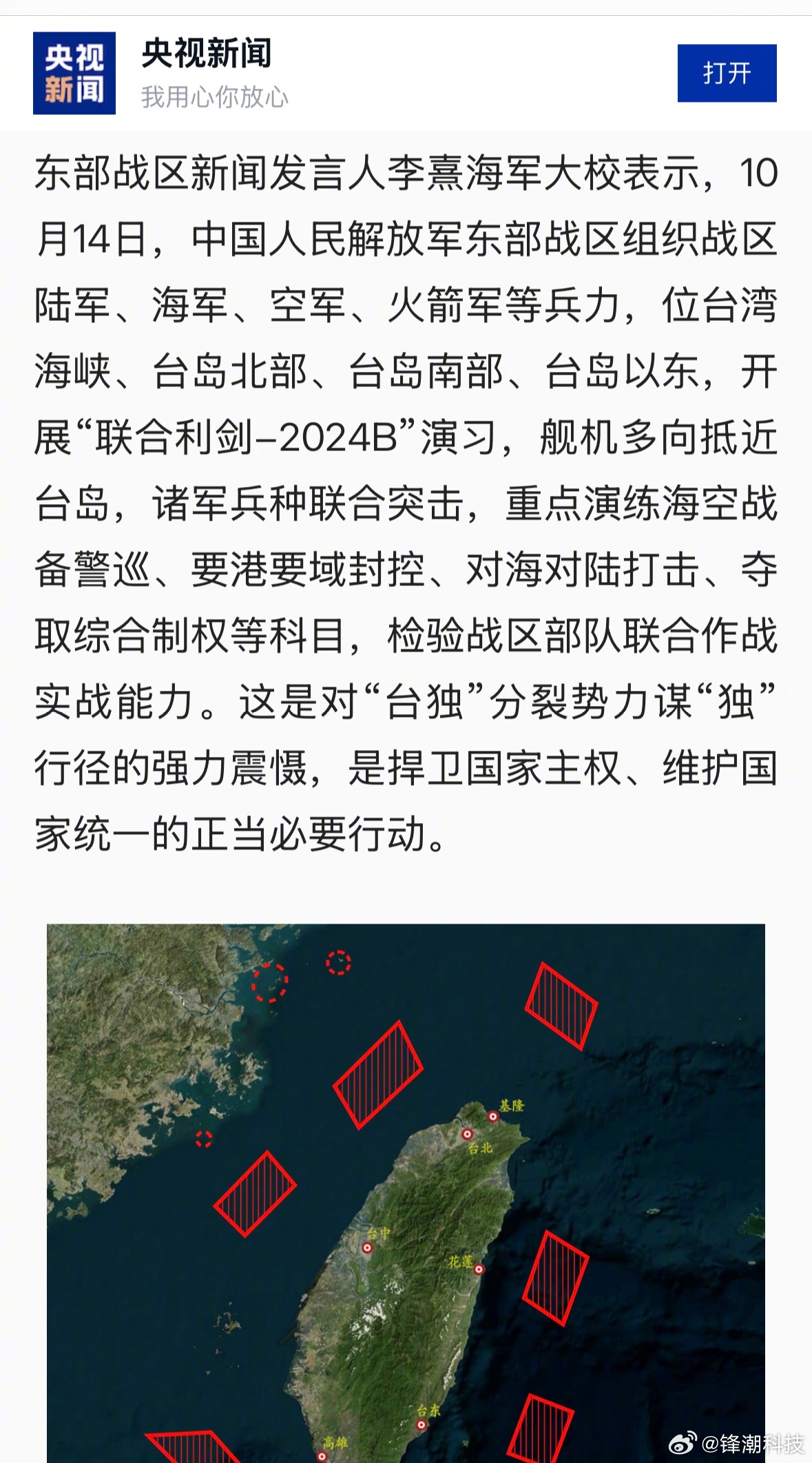
Task: Tap the 打开 button to open app
Action: [x=727, y=73]
